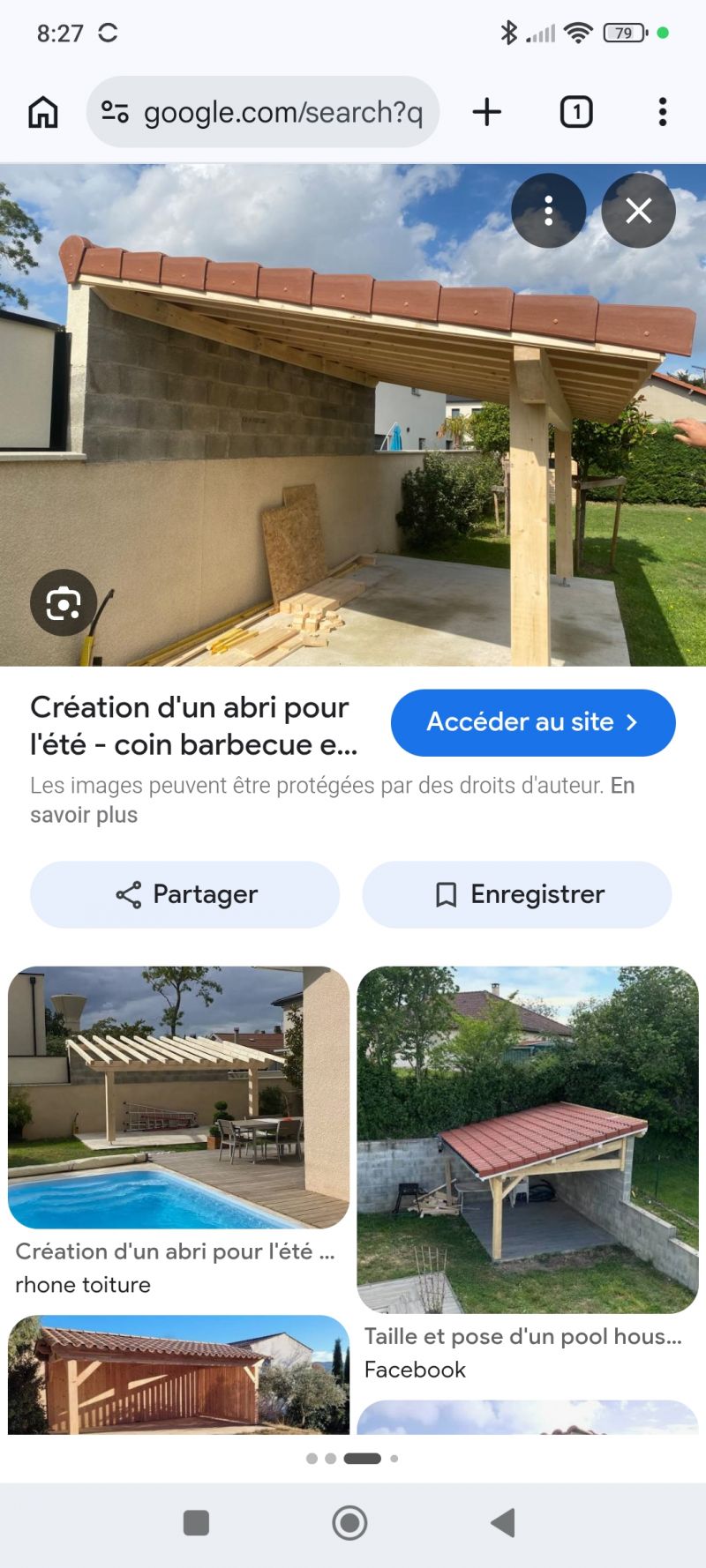Go to the phone's home screen
This screenshot has width=706, height=1568.
[x=349, y=1523]
